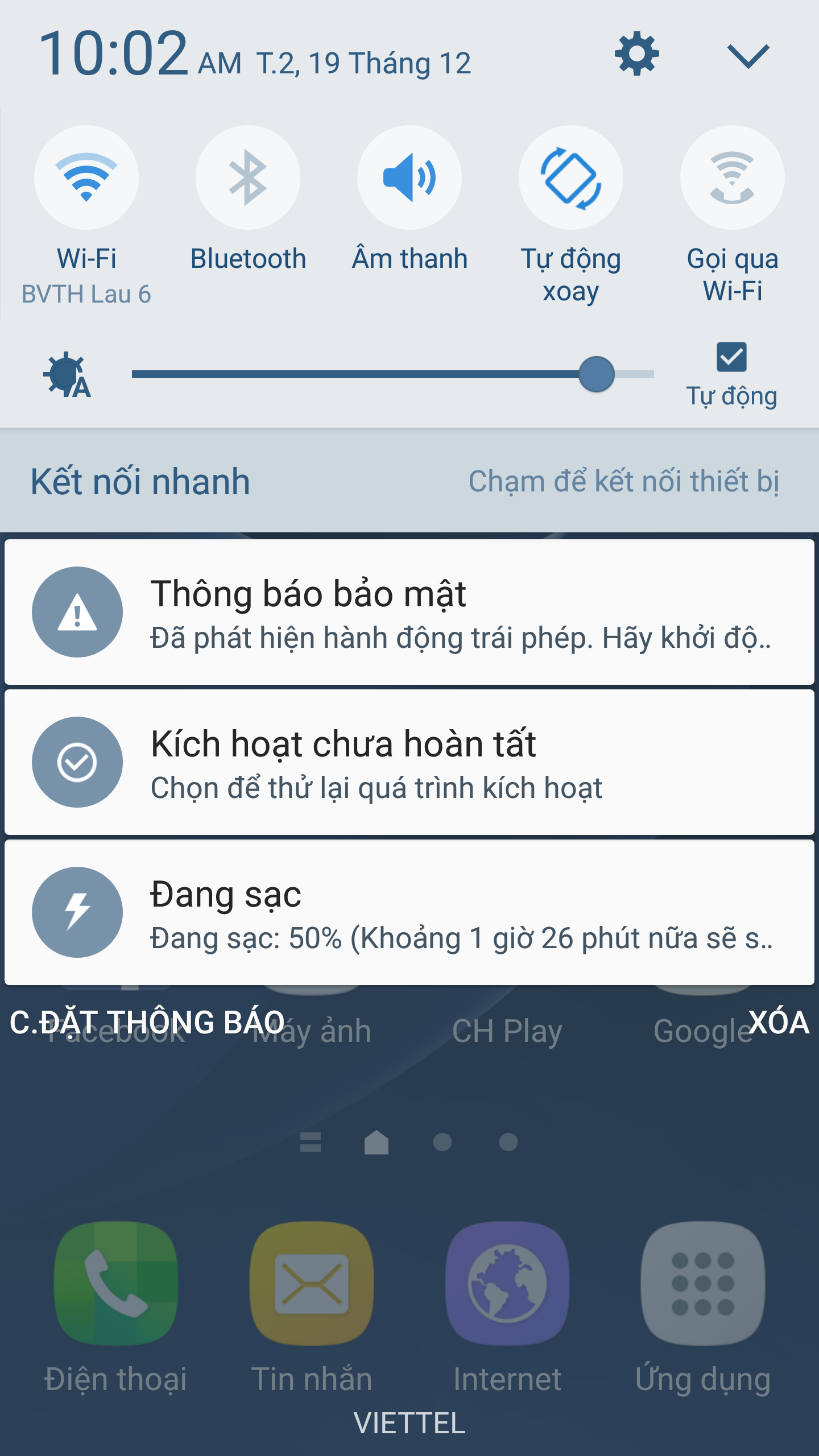Toggle Tự động xoay auto-rotate
This screenshot has height=1456, width=819.
tap(571, 177)
